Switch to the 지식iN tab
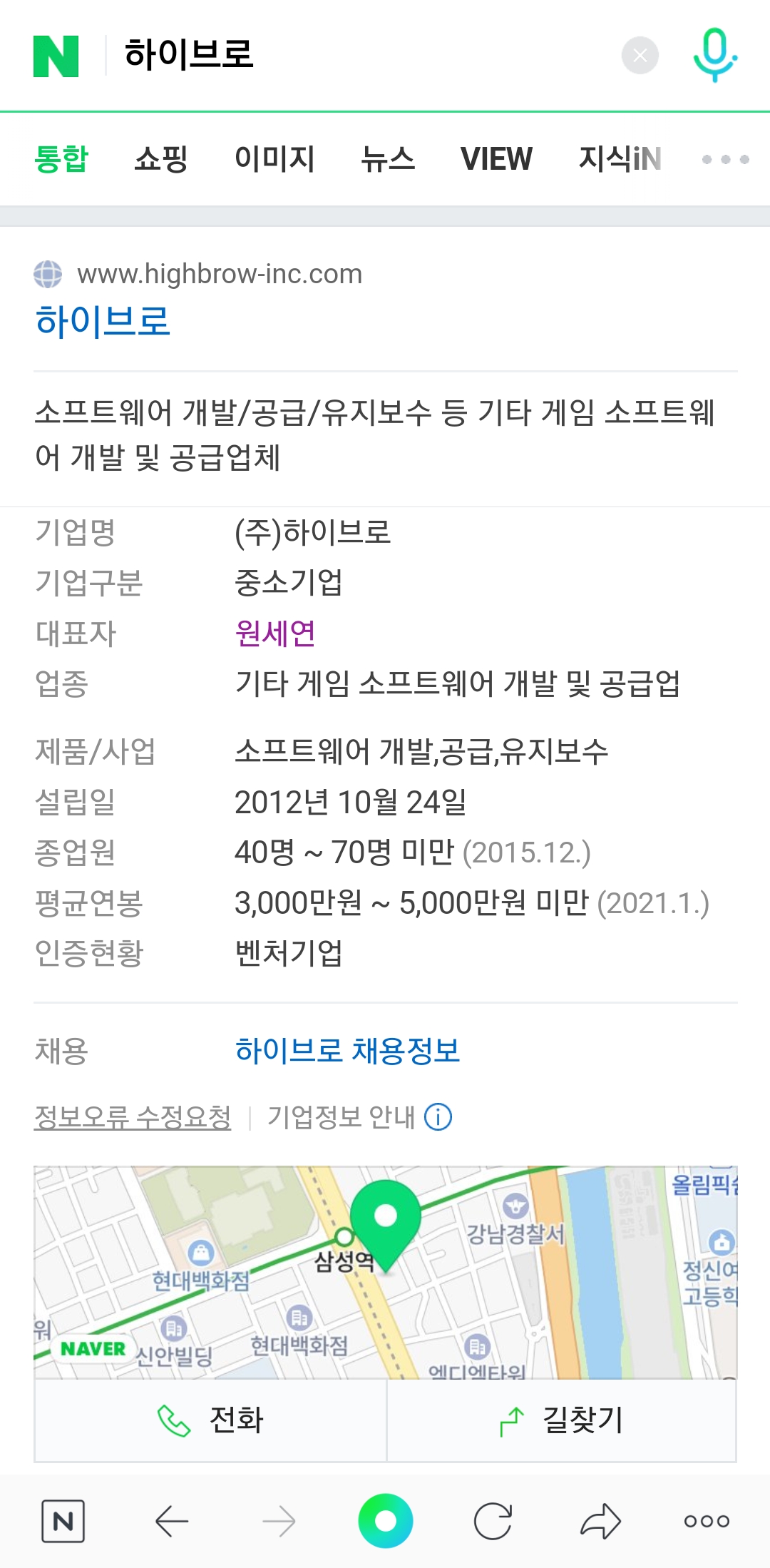770x1568 pixels. click(x=620, y=158)
